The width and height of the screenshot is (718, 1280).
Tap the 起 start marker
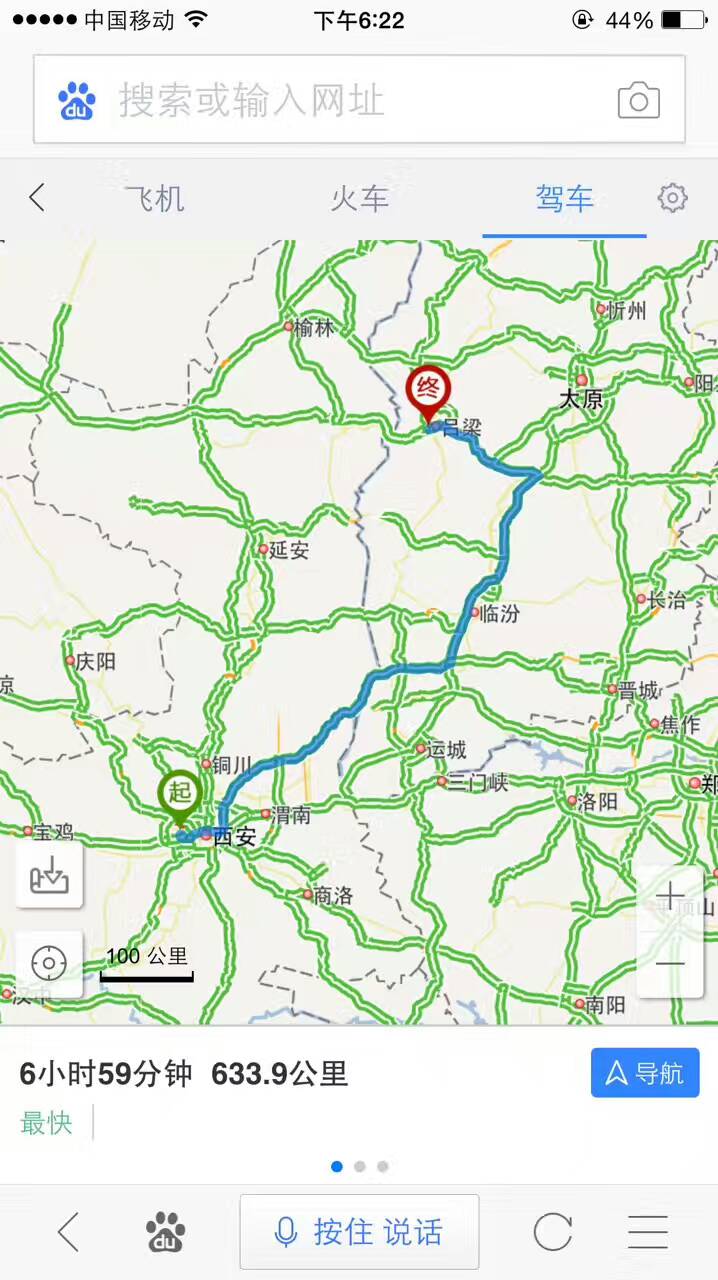point(180,796)
